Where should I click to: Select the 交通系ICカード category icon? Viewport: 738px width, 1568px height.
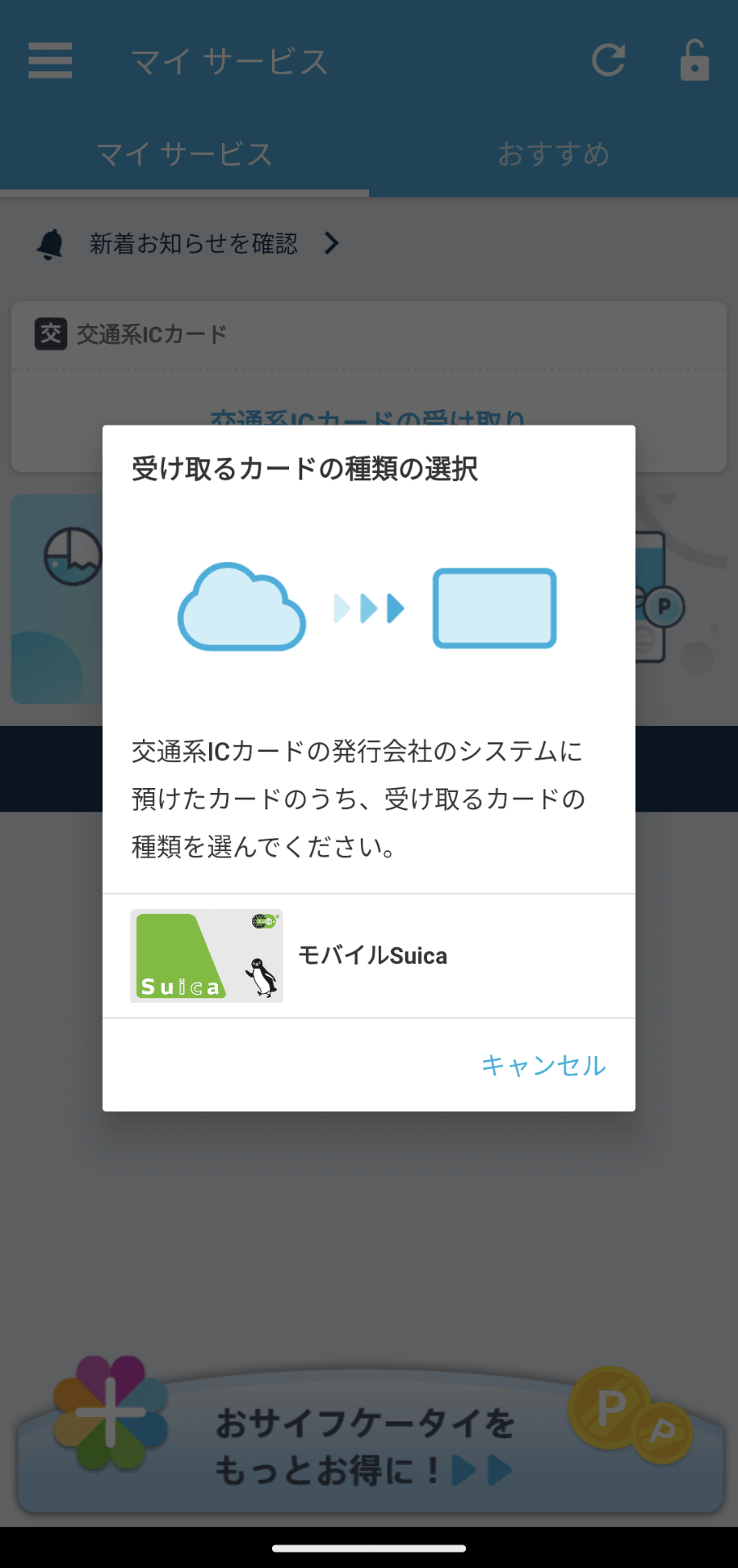coord(50,333)
